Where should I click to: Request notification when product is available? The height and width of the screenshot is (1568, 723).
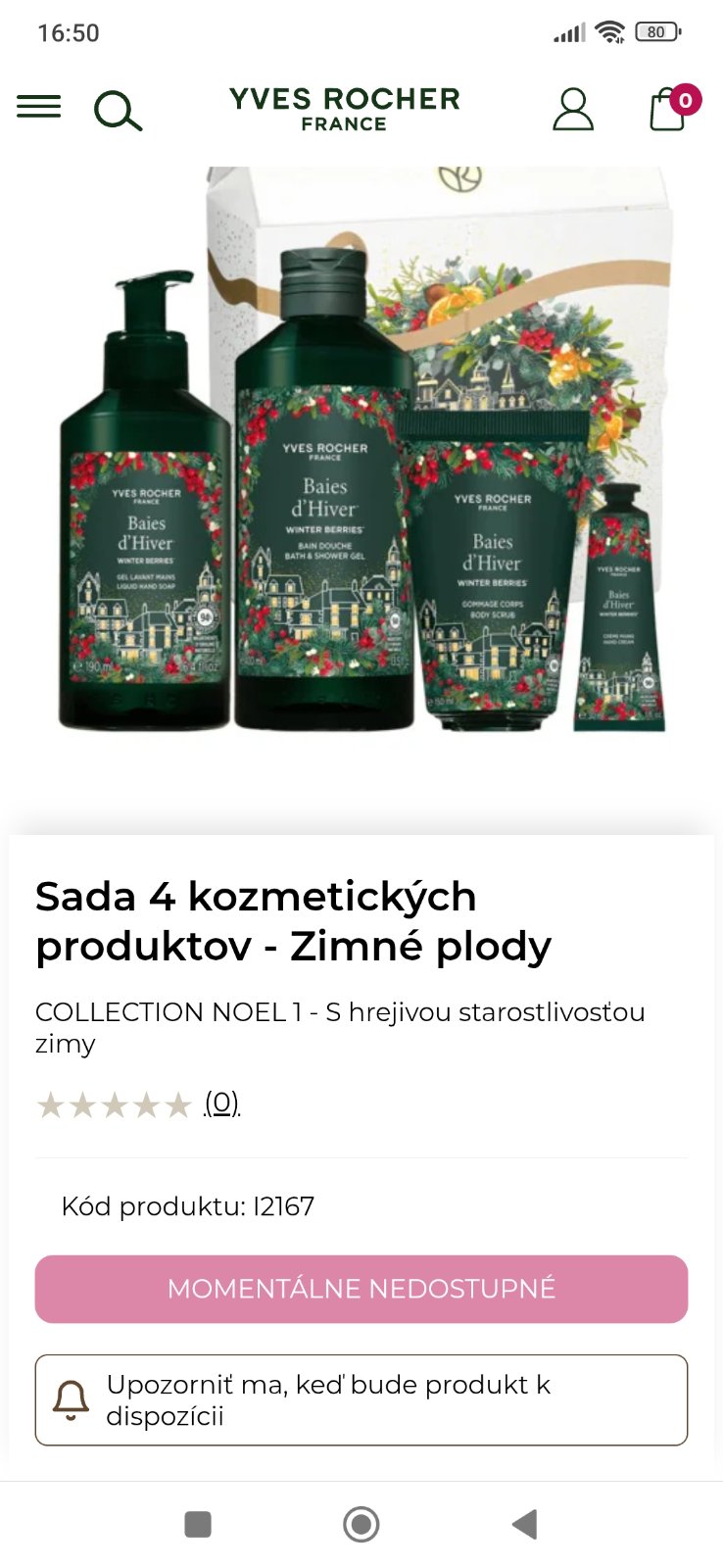pyautogui.click(x=361, y=1399)
